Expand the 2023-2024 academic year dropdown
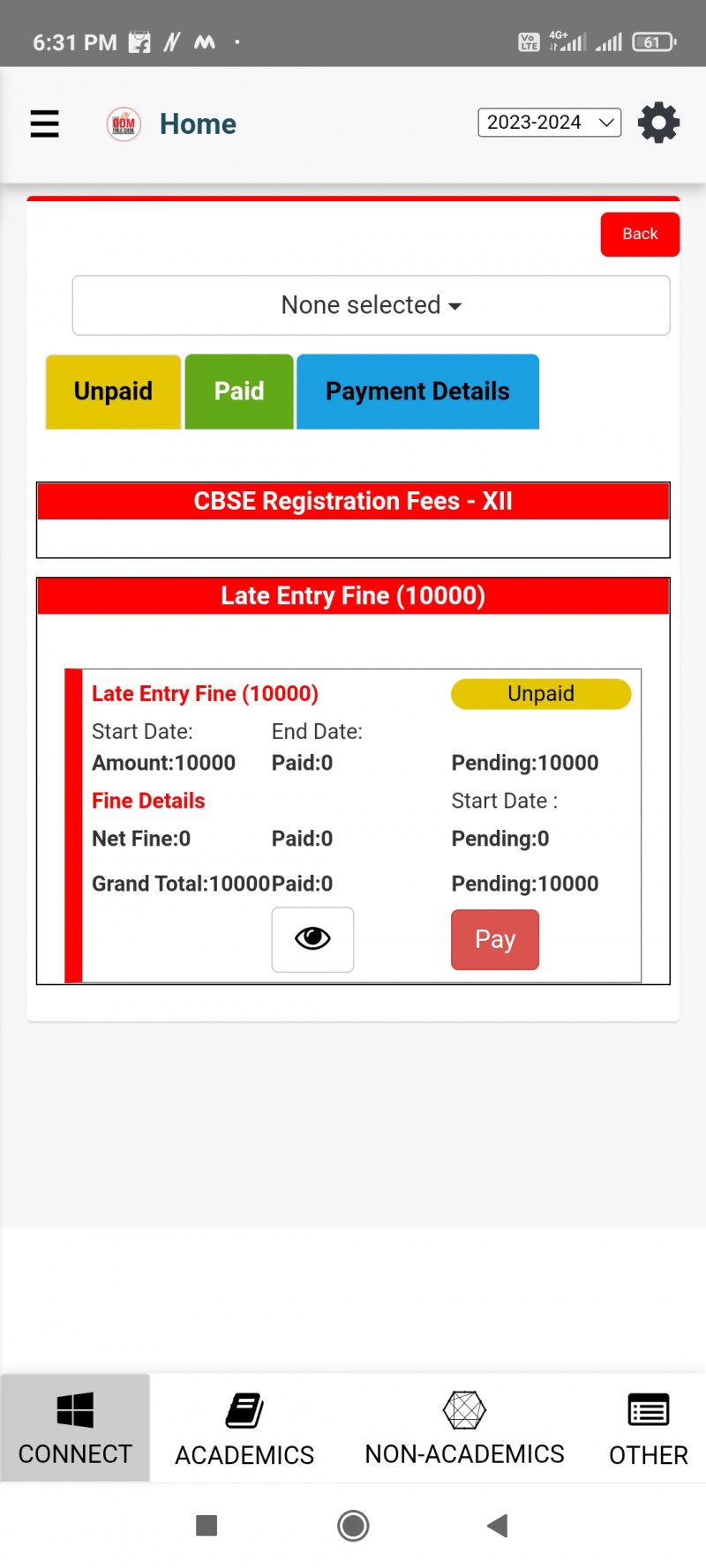 [x=549, y=123]
